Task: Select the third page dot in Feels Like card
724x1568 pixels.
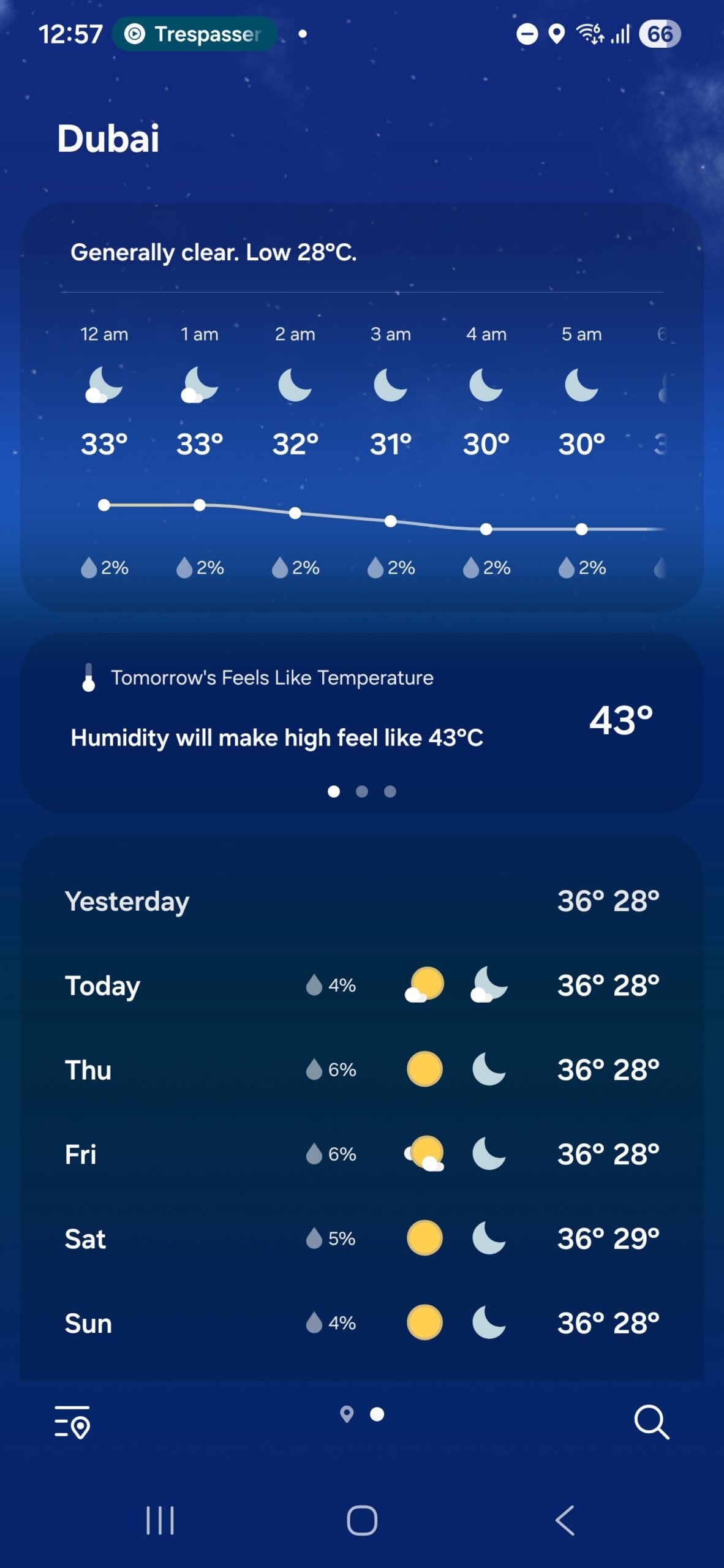Action: pyautogui.click(x=390, y=791)
